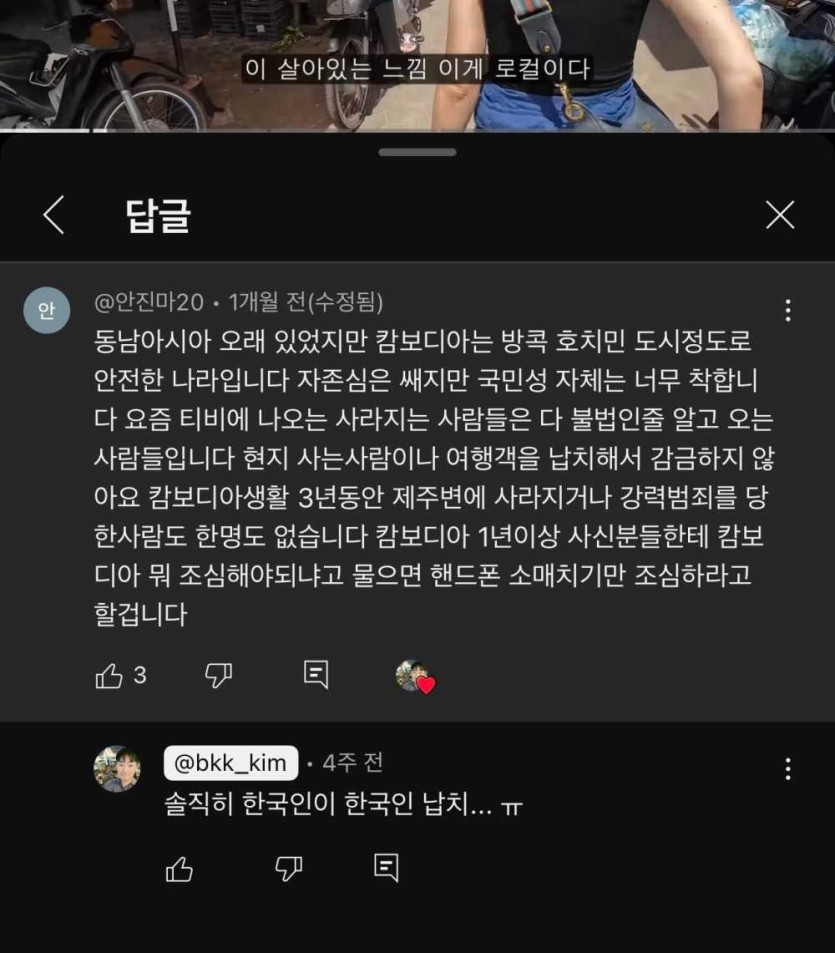Open options menu for @bkk_kim's reply
Viewport: 835px width, 953px height.
click(x=788, y=768)
